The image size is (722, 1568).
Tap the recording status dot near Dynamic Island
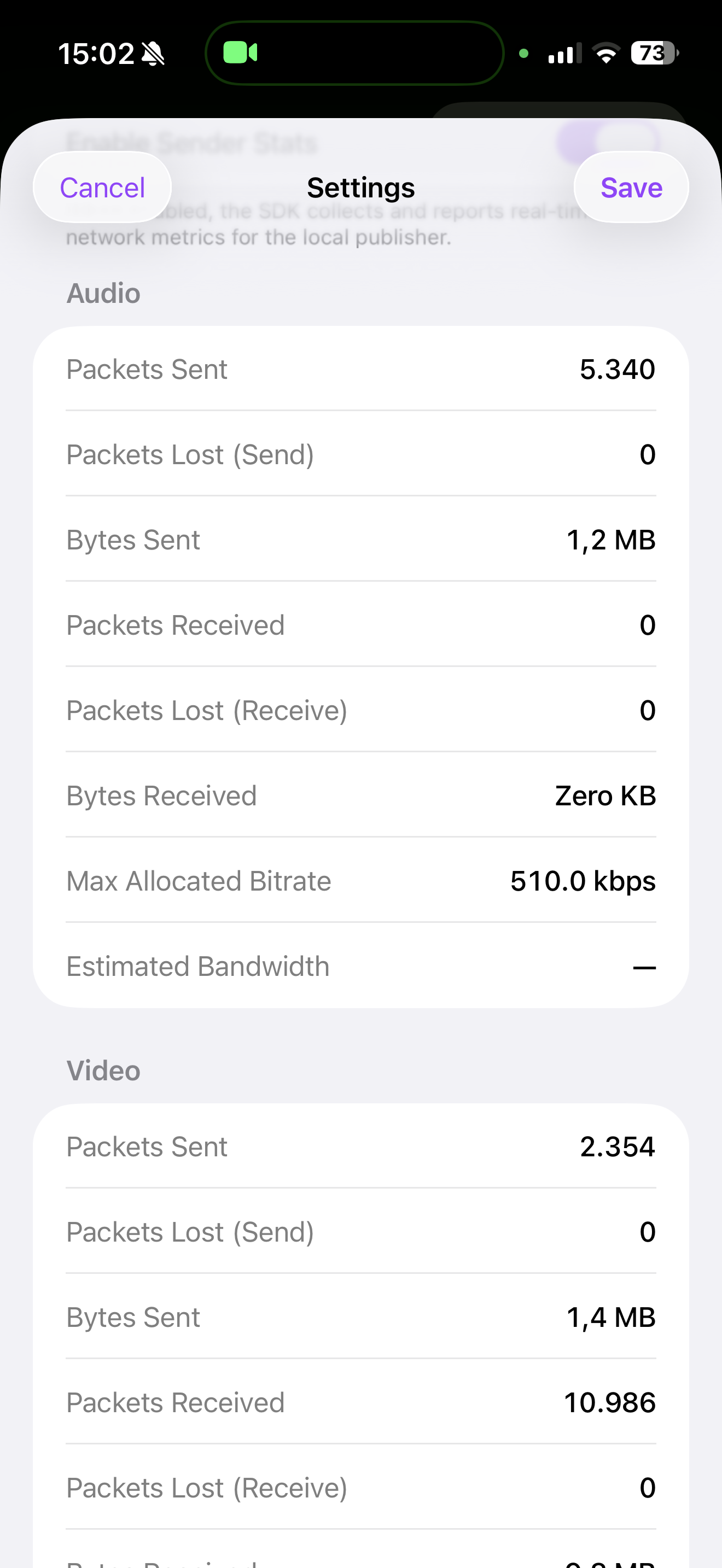pos(524,54)
